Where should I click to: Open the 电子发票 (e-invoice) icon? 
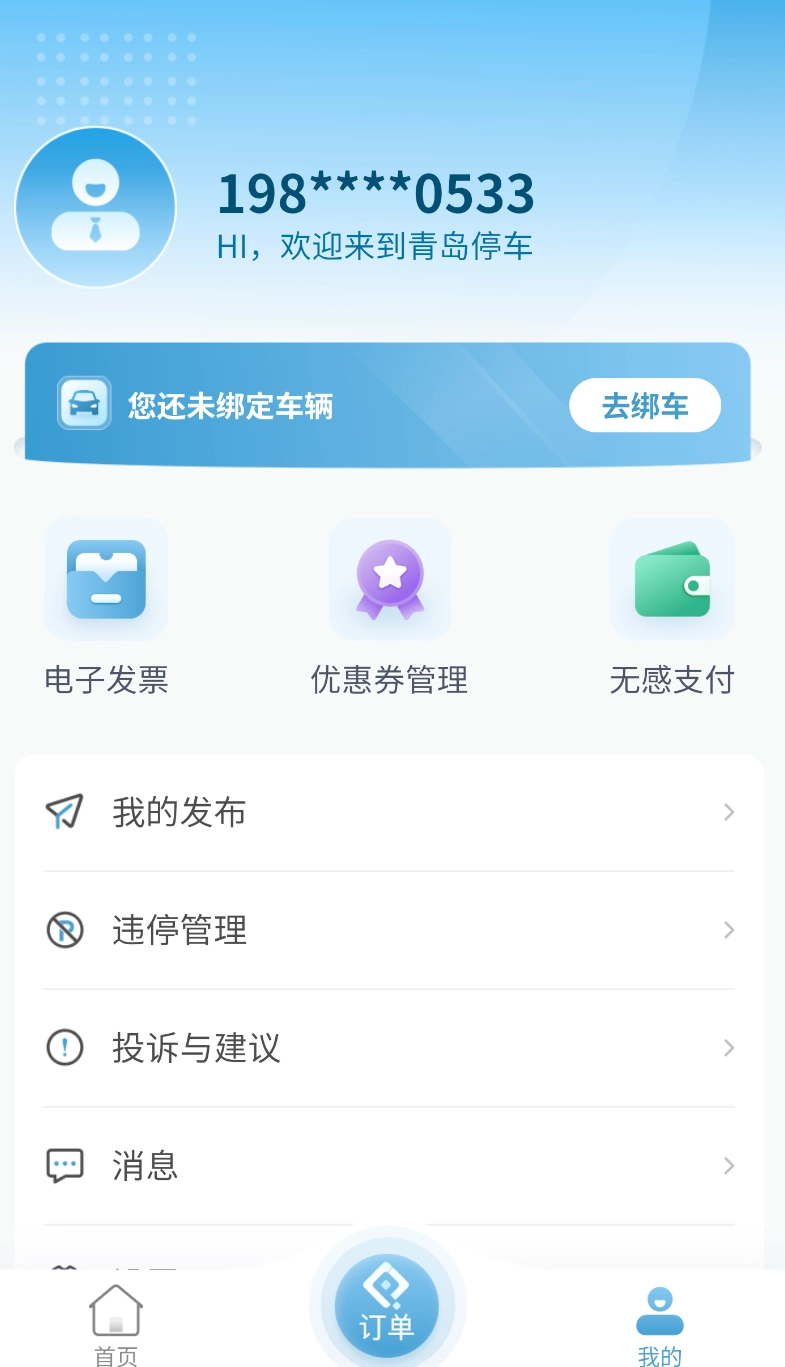pyautogui.click(x=105, y=578)
